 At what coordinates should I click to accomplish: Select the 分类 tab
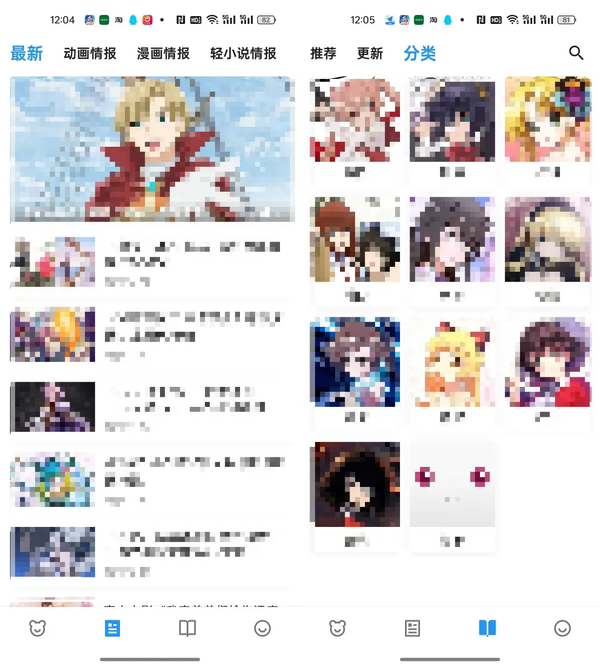pos(420,54)
